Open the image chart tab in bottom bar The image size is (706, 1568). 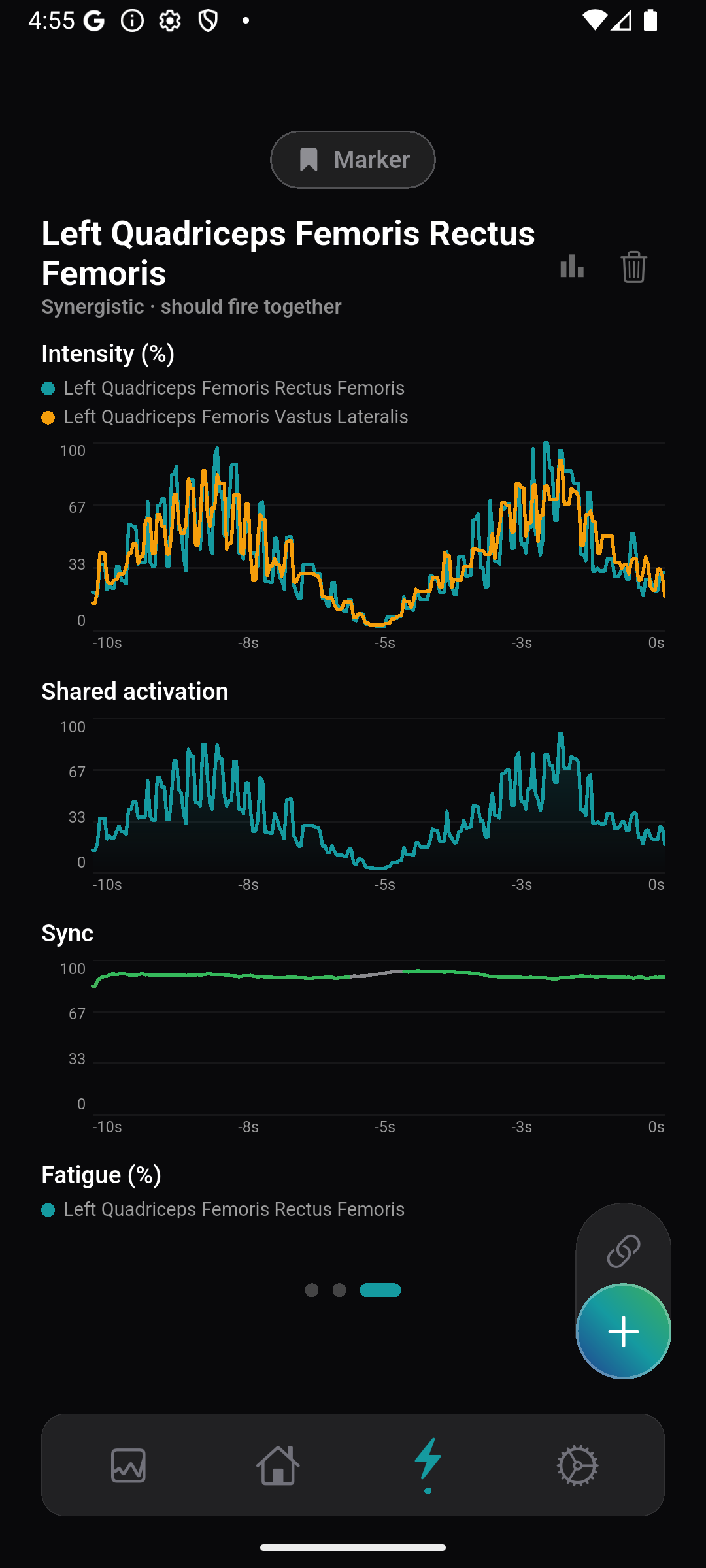128,1465
